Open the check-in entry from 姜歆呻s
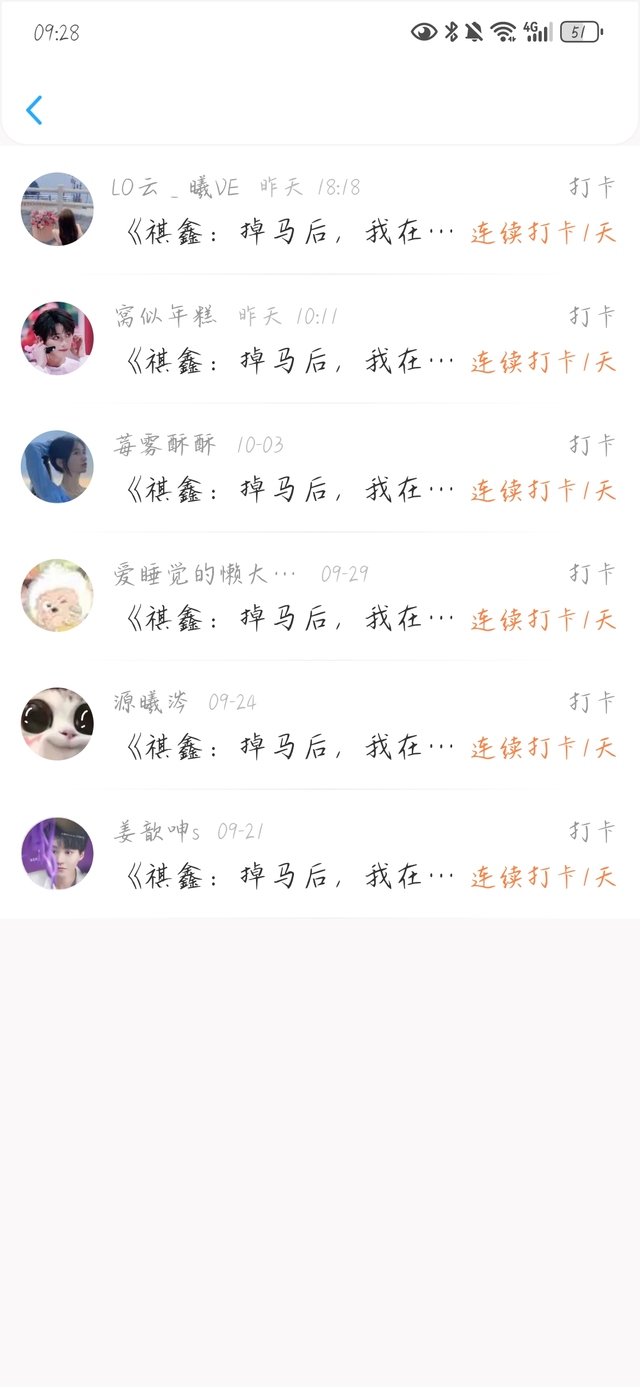 [x=320, y=853]
